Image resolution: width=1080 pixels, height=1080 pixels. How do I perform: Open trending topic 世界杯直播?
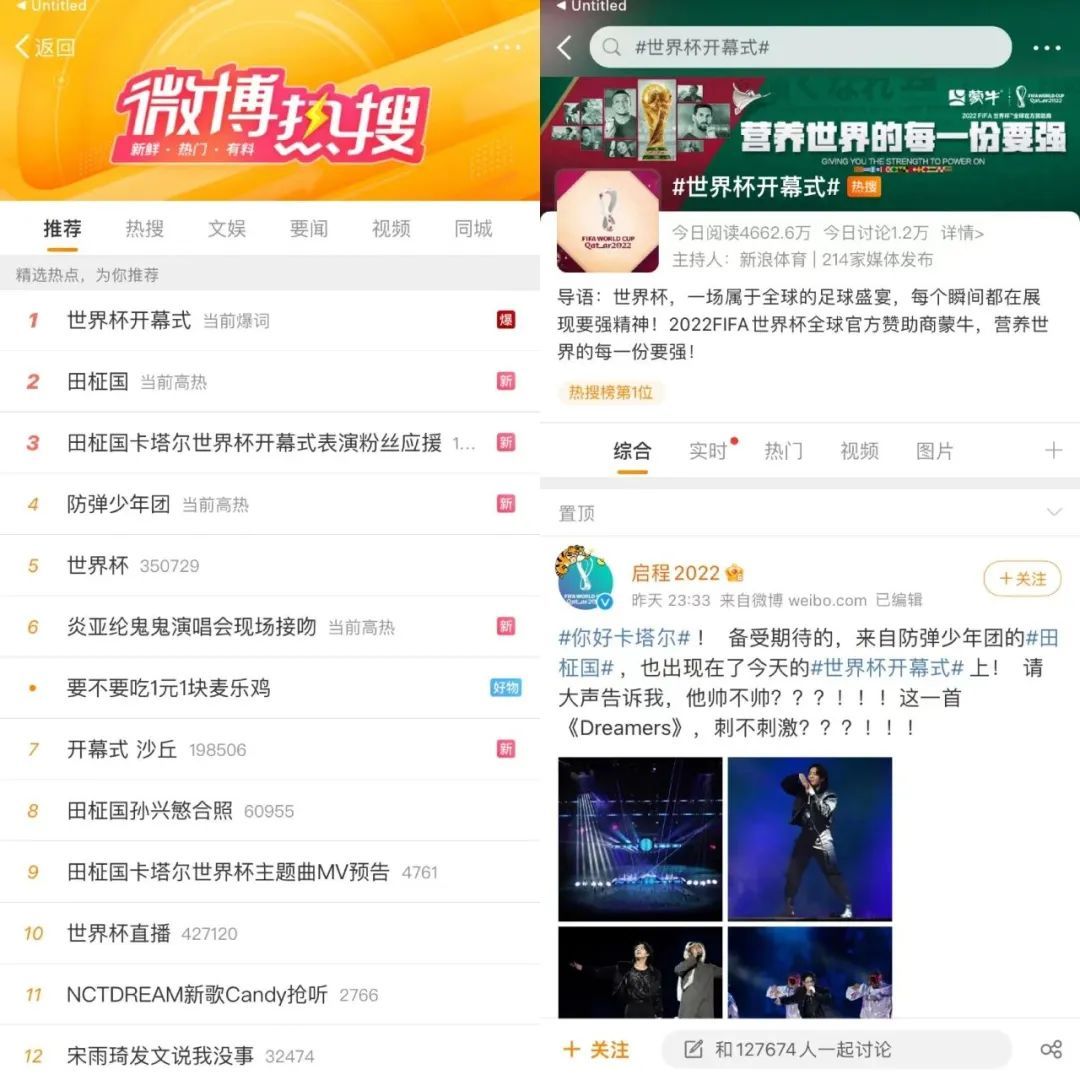point(118,933)
